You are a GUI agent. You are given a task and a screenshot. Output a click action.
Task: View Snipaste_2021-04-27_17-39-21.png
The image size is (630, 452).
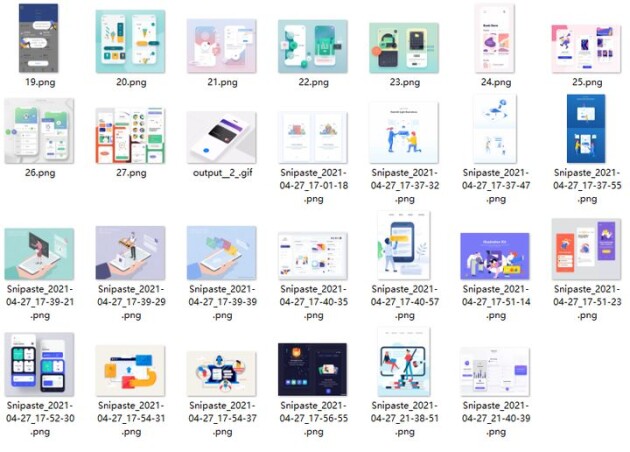(x=39, y=253)
